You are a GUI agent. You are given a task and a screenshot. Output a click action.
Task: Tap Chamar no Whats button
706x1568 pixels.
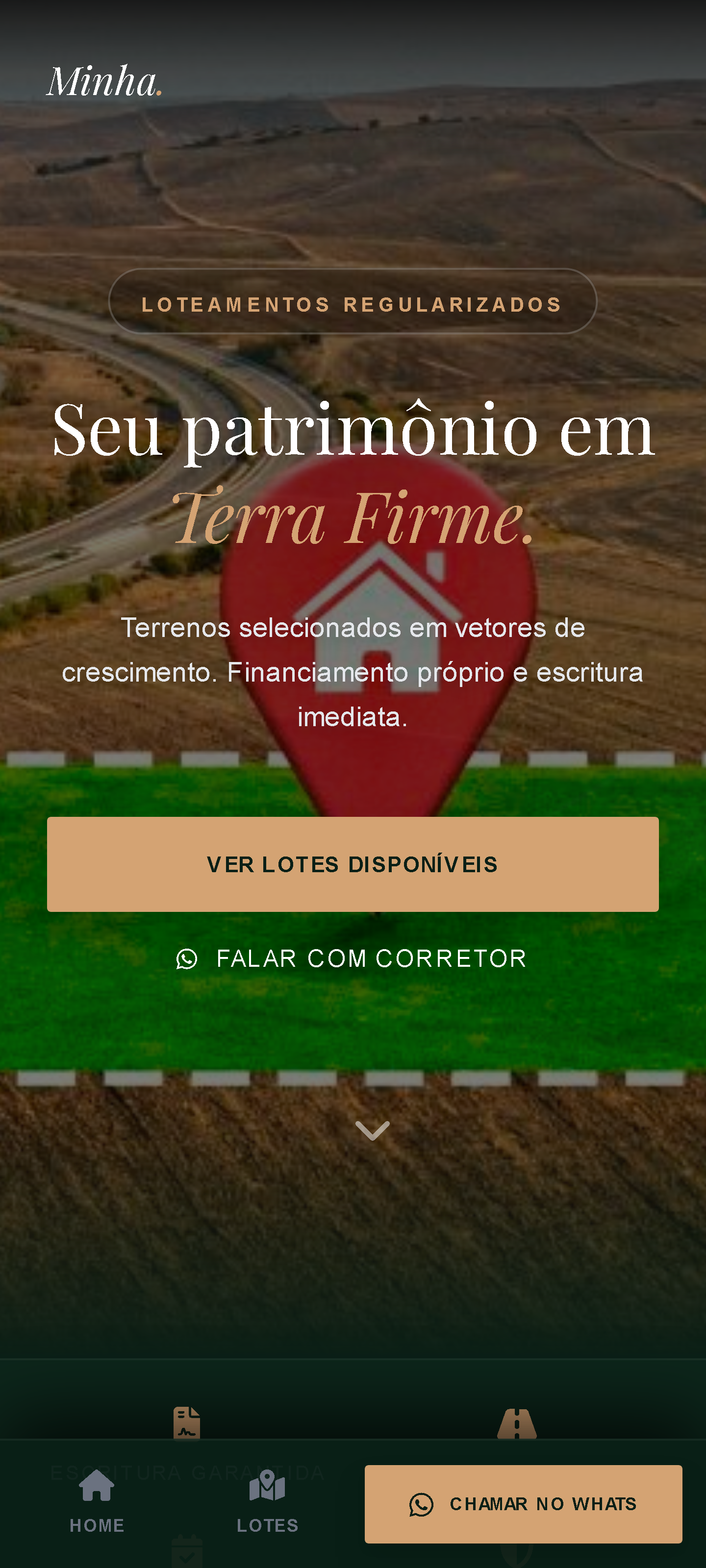coord(523,1503)
